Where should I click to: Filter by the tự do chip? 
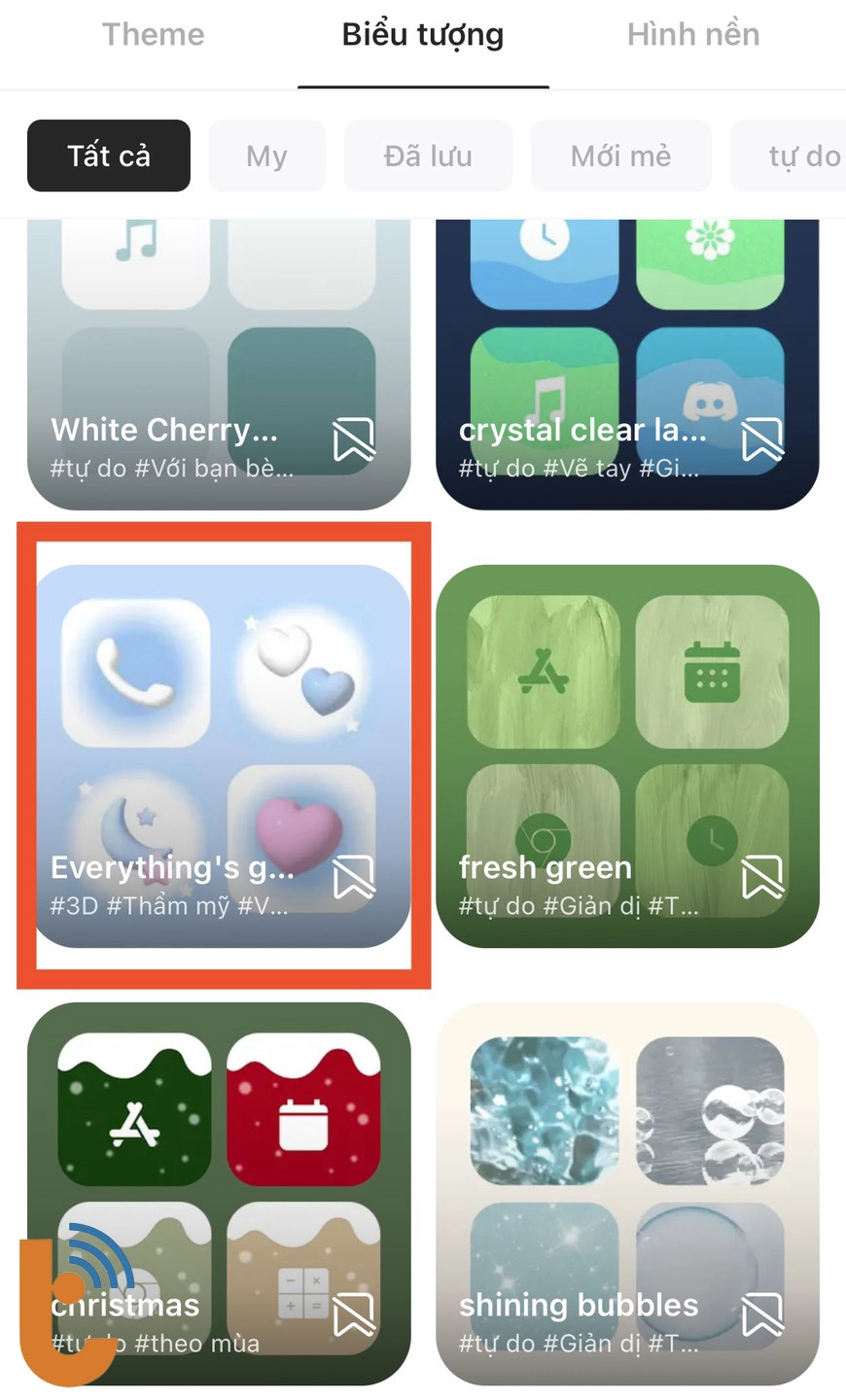coord(797,156)
